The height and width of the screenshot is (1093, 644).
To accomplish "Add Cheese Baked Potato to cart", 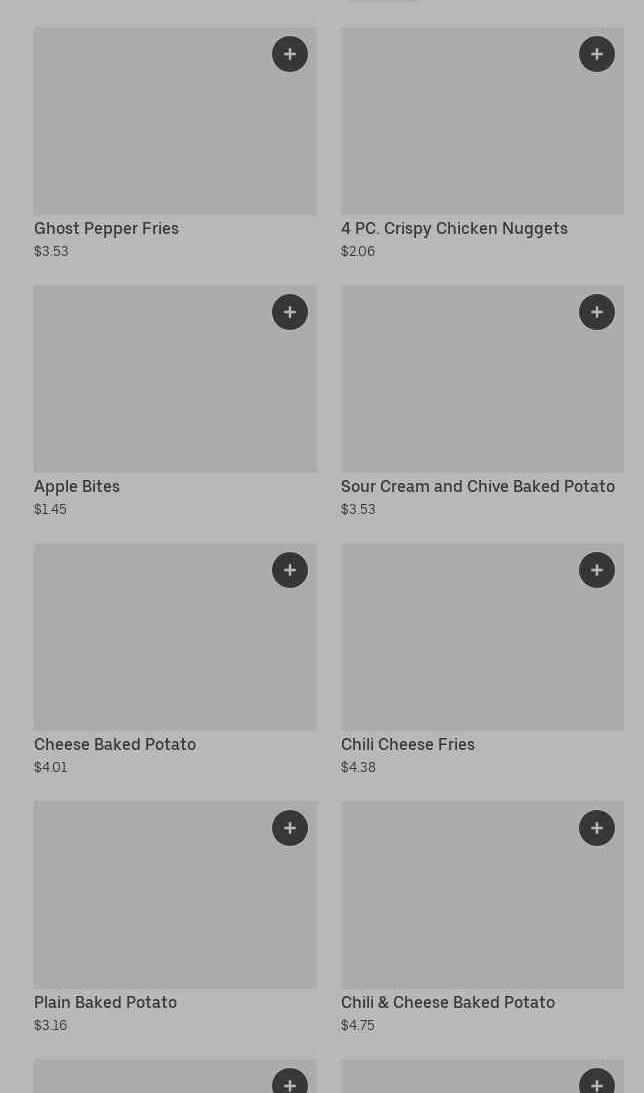I will point(290,570).
